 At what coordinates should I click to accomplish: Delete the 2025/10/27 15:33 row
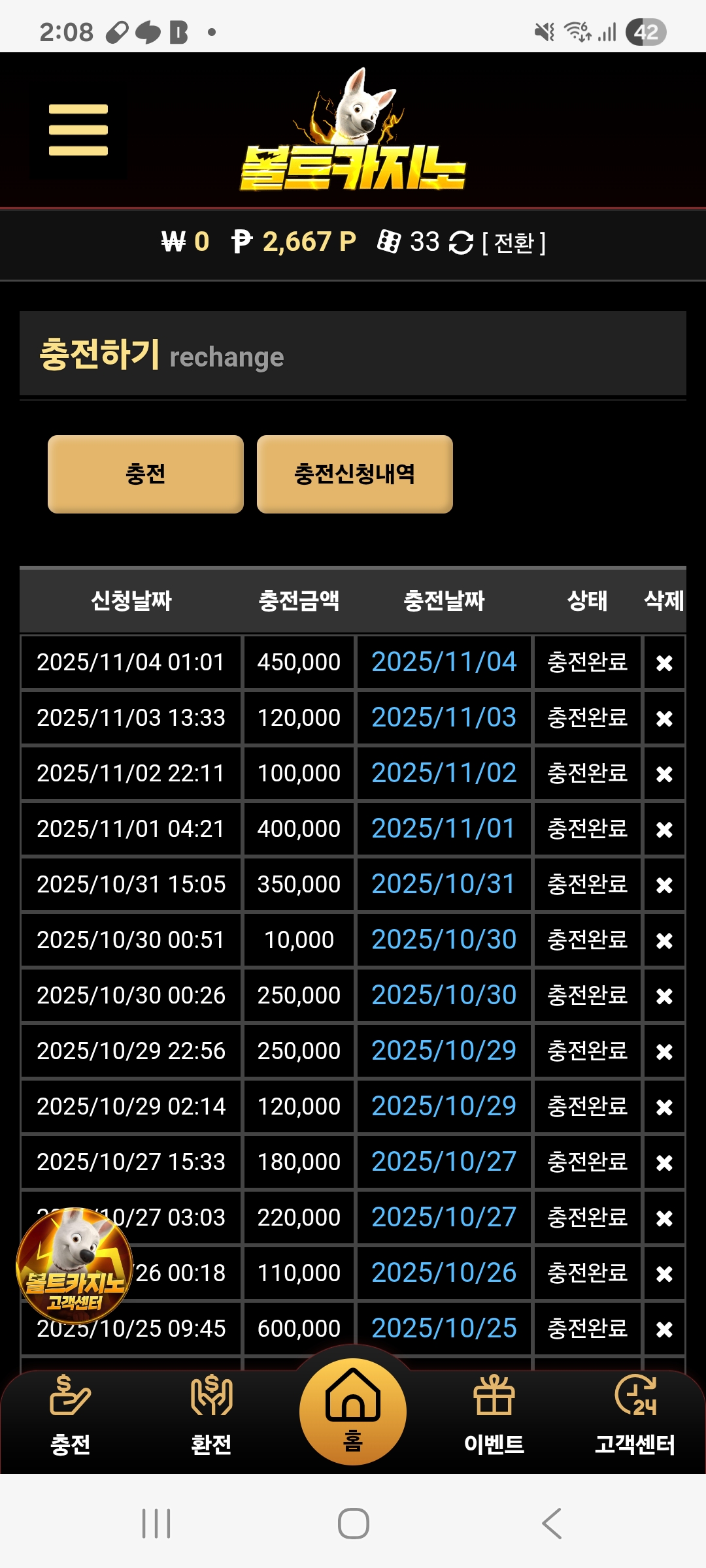pyautogui.click(x=664, y=1163)
